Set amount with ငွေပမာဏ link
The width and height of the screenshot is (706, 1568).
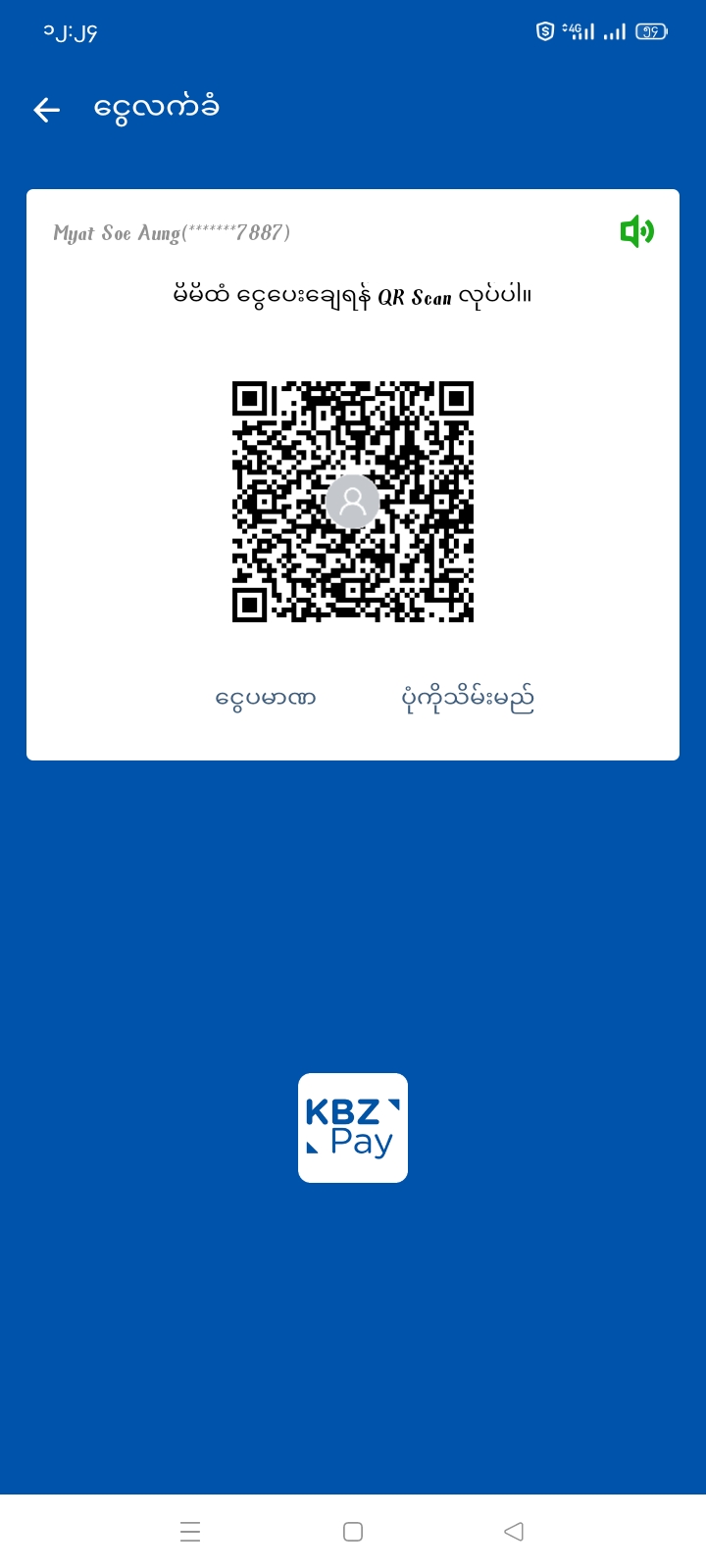click(265, 699)
